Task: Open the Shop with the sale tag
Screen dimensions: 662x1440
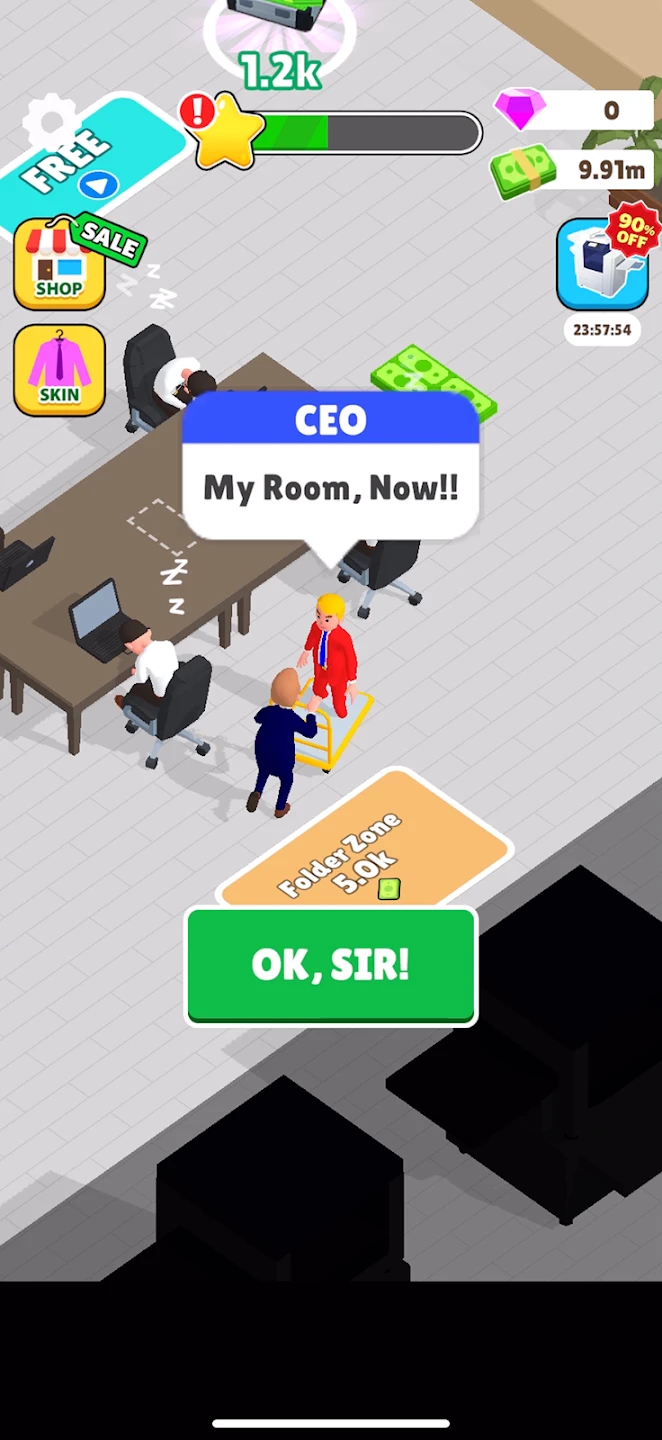Action: (59, 265)
